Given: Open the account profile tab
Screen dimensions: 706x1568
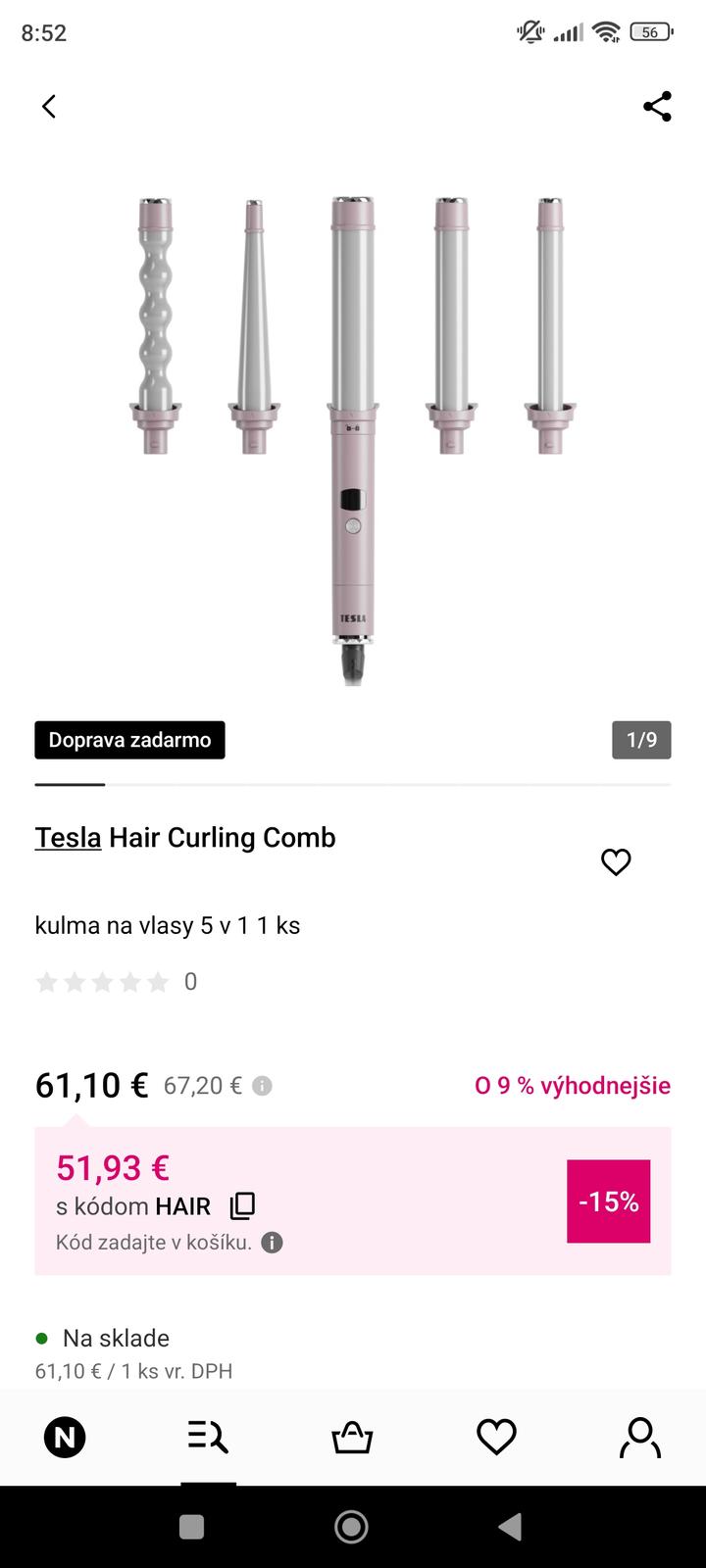Looking at the screenshot, I should (640, 1438).
